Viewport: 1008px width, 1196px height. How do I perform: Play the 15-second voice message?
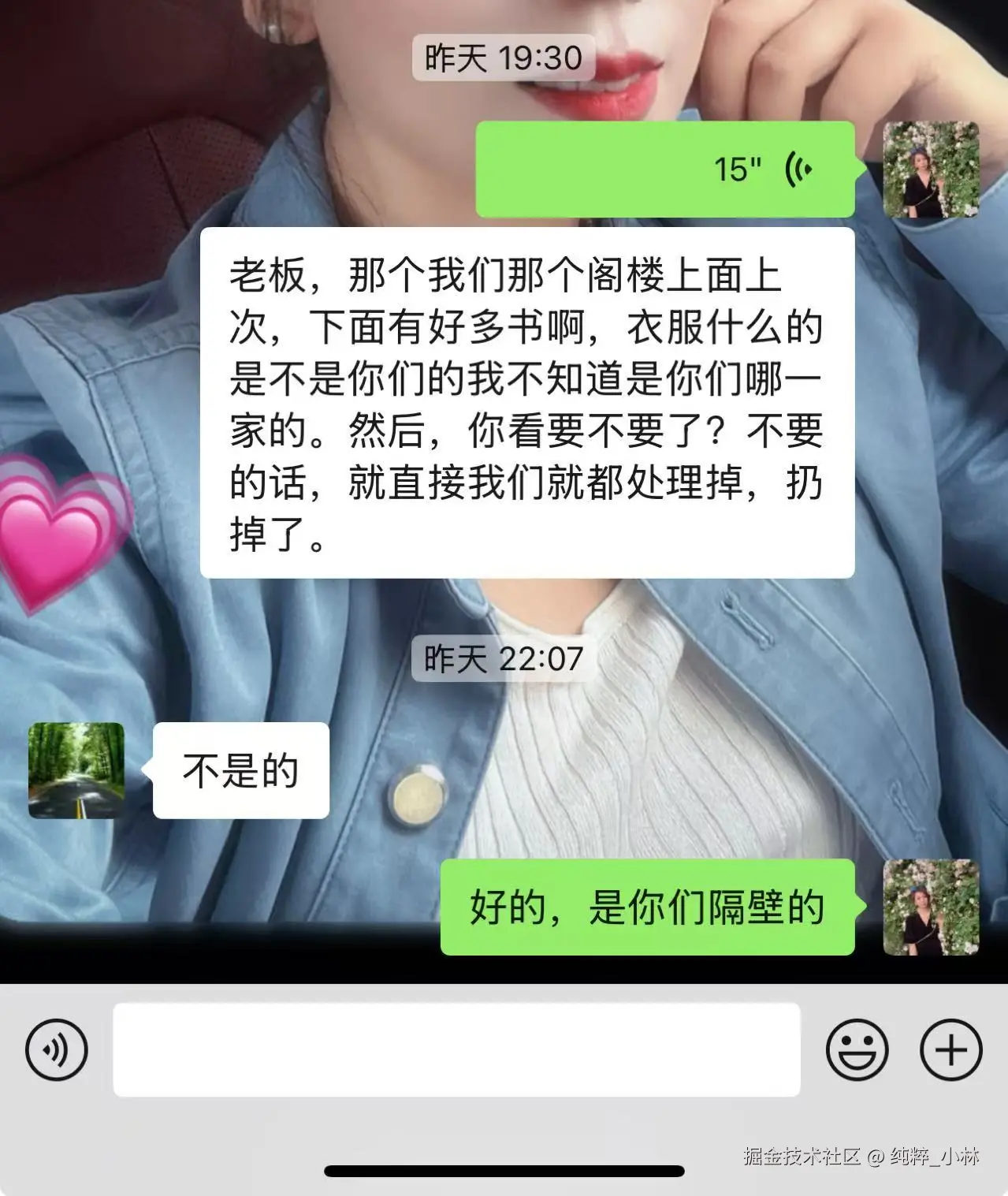point(664,170)
